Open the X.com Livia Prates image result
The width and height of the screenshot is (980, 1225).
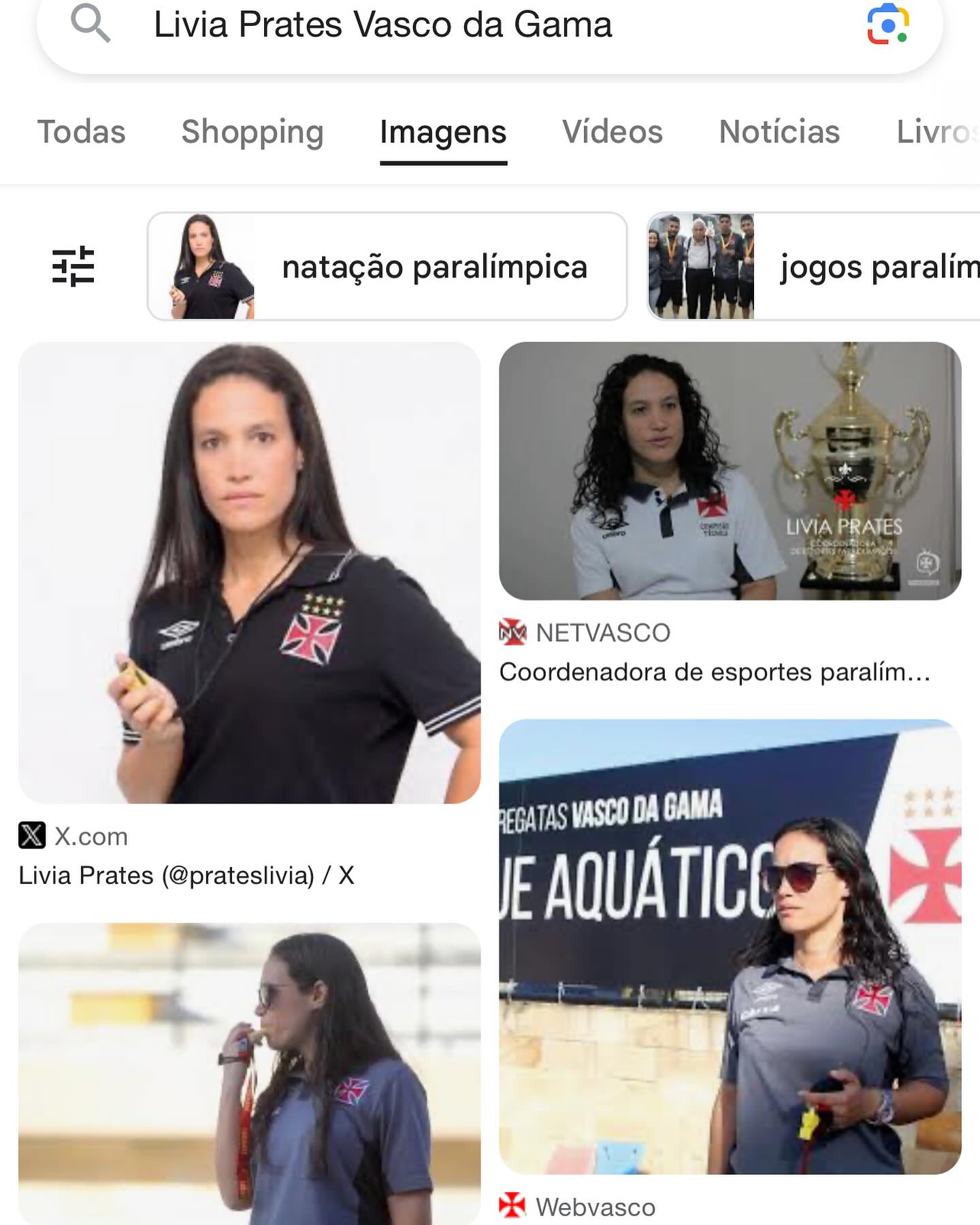point(249,572)
